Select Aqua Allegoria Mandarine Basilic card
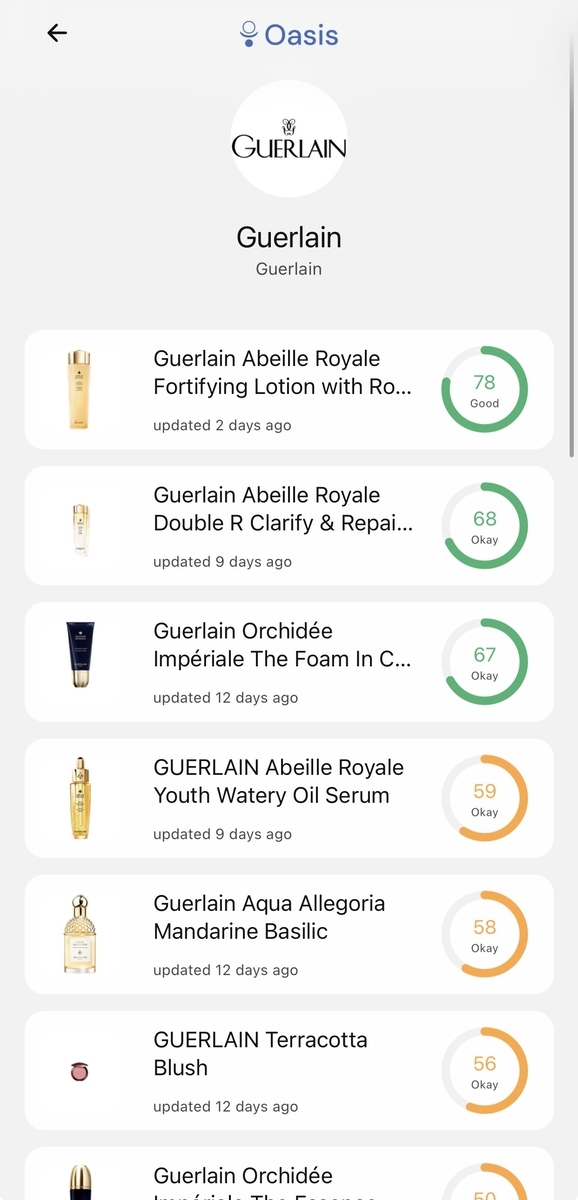Image resolution: width=578 pixels, height=1200 pixels. click(x=289, y=934)
